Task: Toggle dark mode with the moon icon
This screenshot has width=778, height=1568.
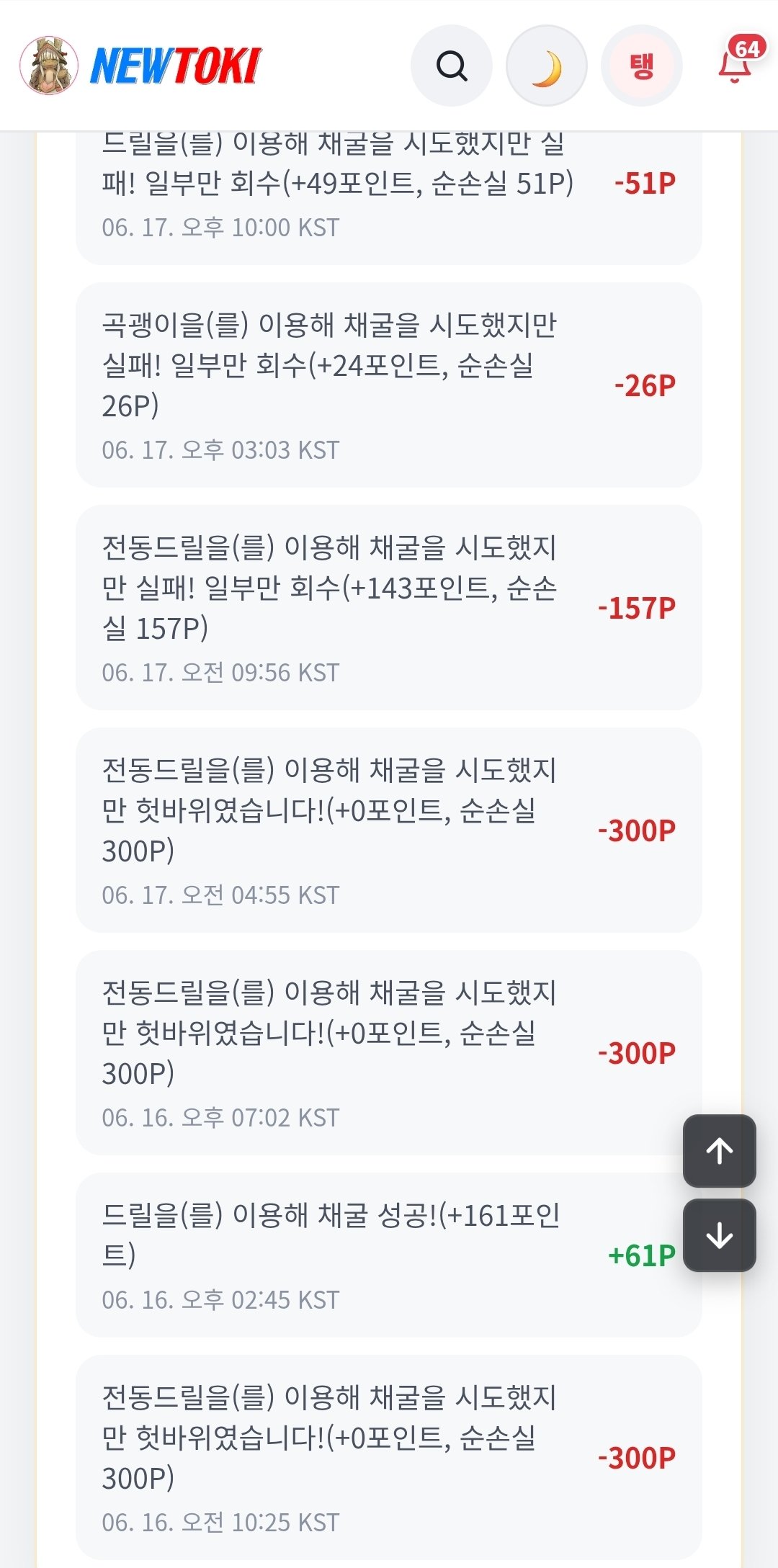Action: (x=547, y=66)
